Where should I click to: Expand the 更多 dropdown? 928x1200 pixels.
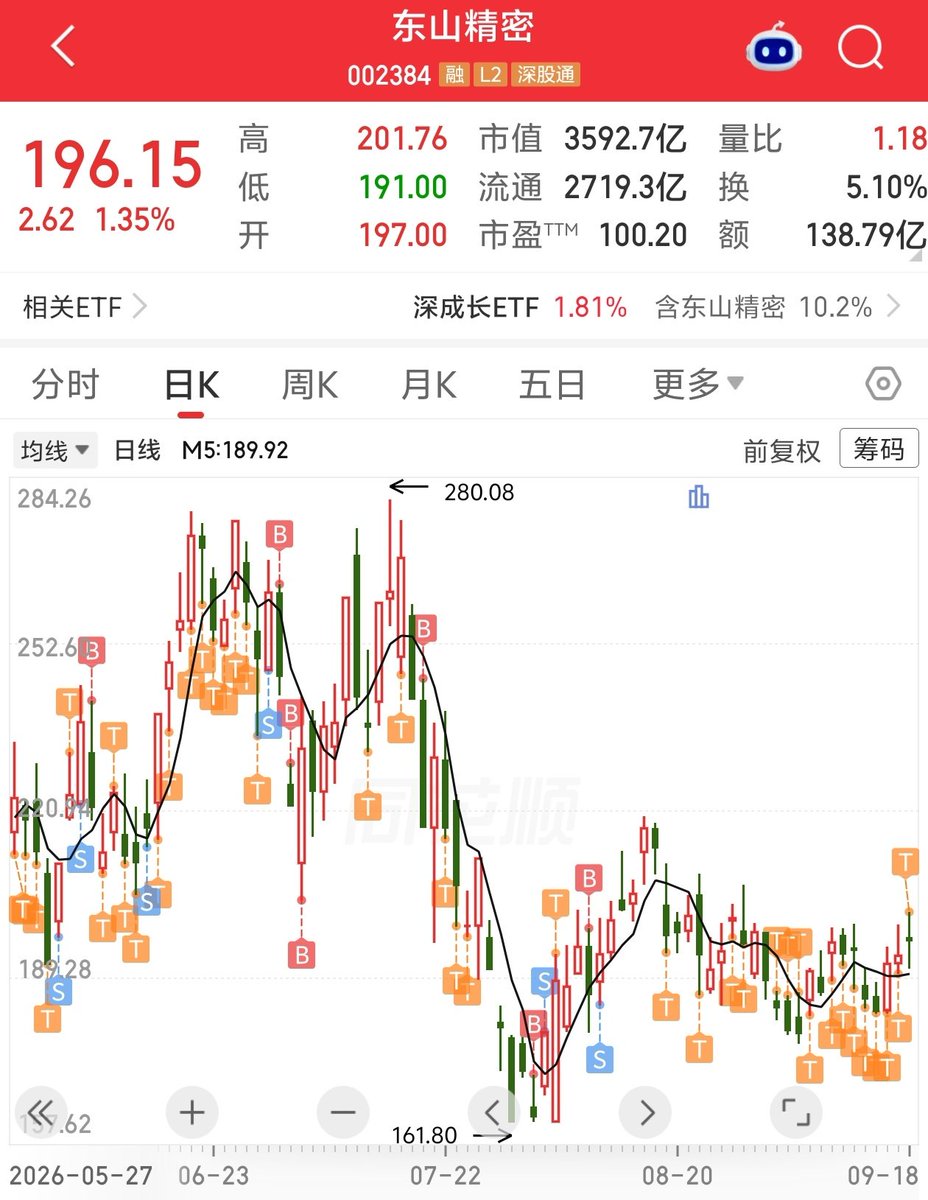(698, 384)
